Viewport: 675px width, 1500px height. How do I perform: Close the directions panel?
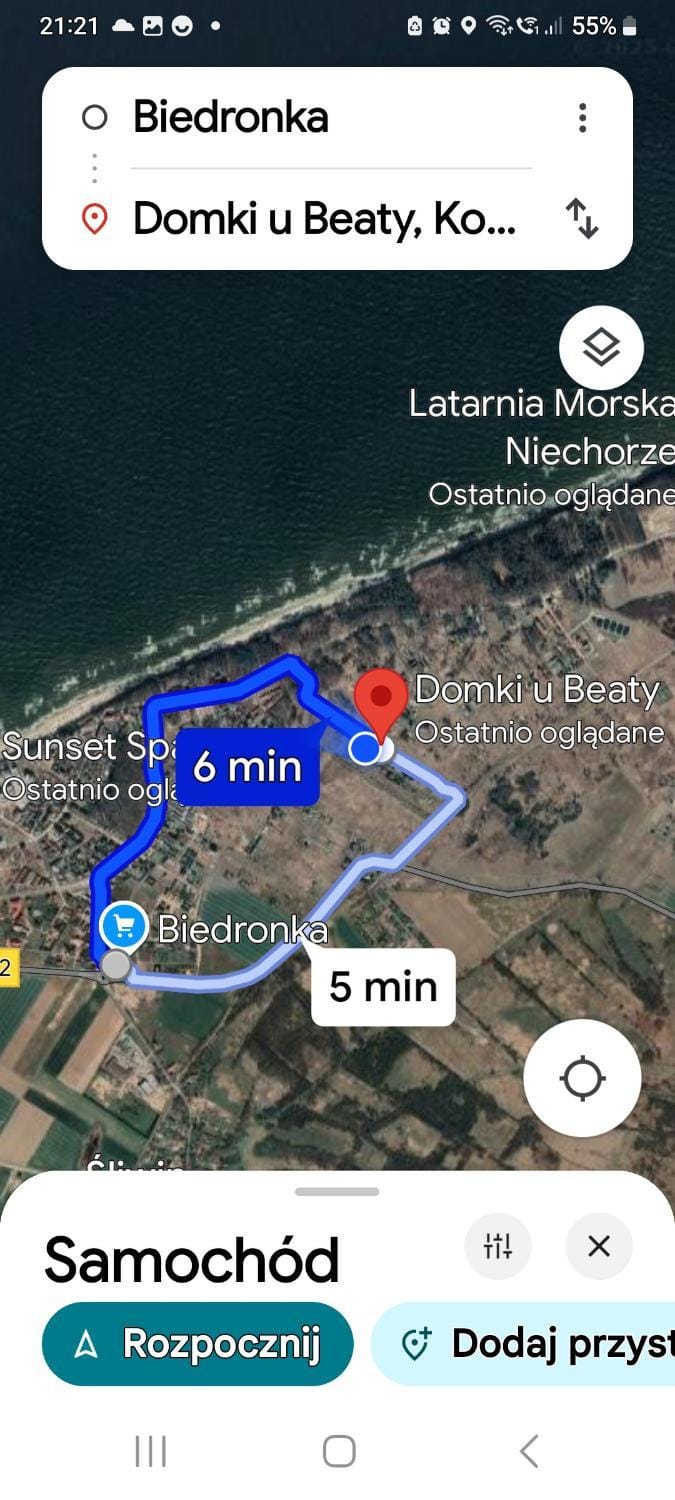(x=598, y=1246)
